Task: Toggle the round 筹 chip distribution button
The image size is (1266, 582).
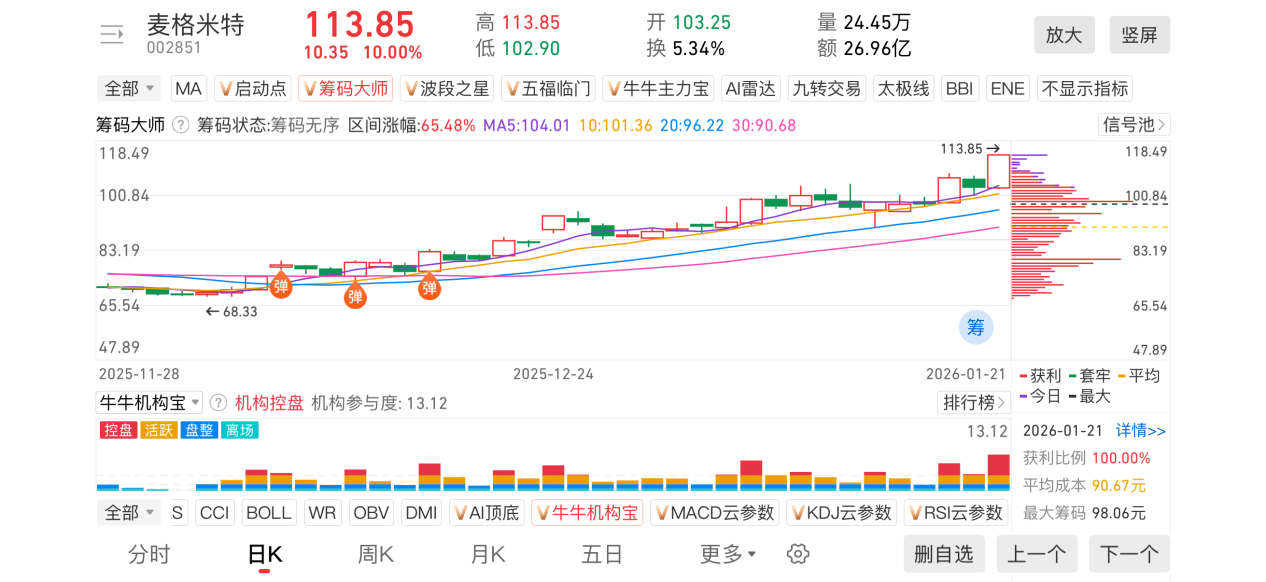Action: click(976, 327)
